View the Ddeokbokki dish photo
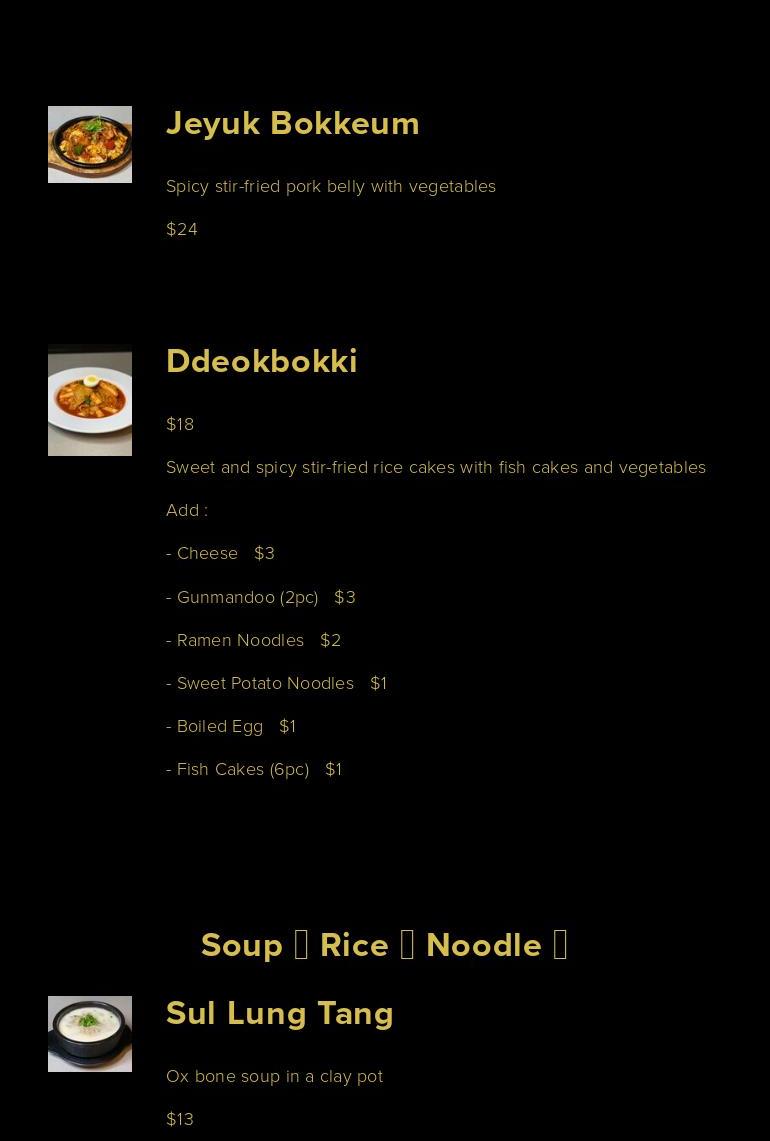The width and height of the screenshot is (770, 1141). 90,400
